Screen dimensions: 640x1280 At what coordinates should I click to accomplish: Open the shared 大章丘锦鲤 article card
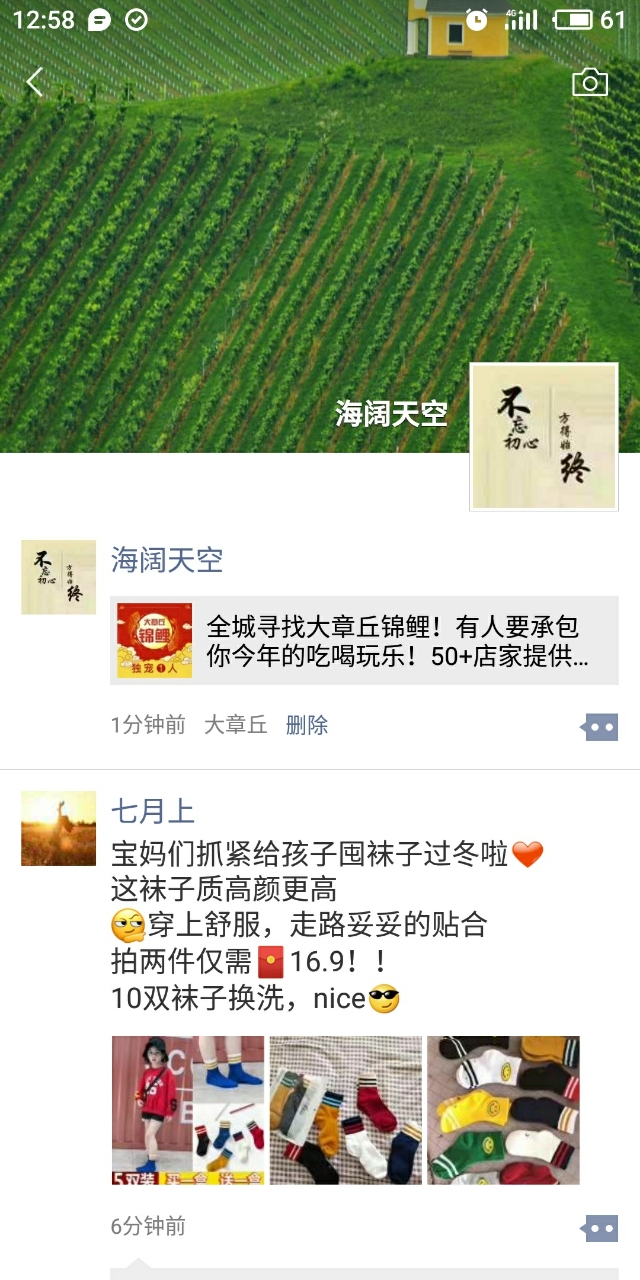(x=364, y=641)
